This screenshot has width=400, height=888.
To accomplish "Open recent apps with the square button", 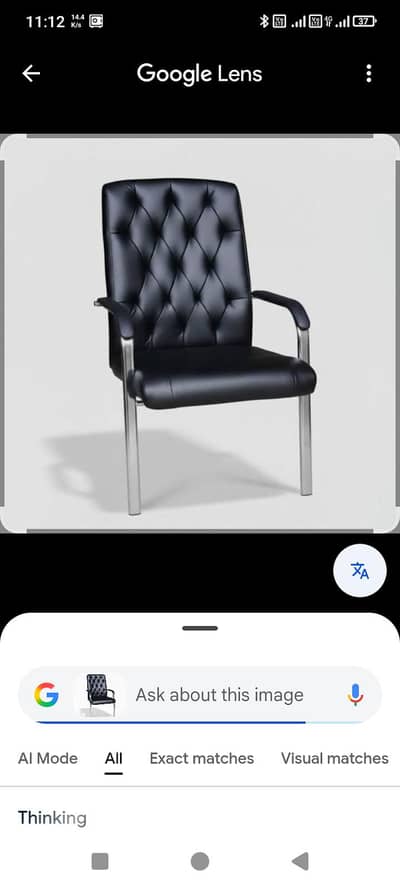I will (x=100, y=861).
